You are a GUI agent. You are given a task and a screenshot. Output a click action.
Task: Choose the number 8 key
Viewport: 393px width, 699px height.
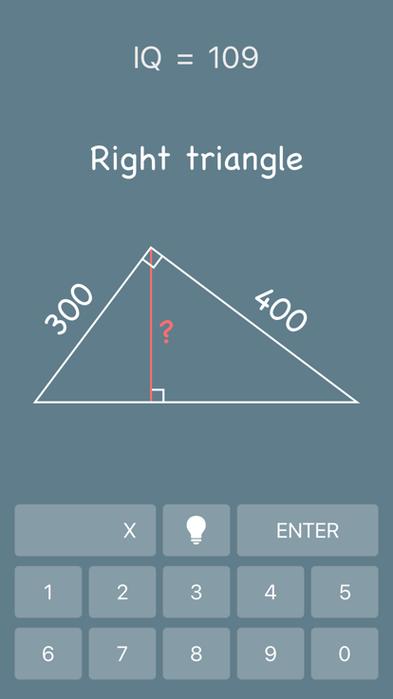[196, 654]
